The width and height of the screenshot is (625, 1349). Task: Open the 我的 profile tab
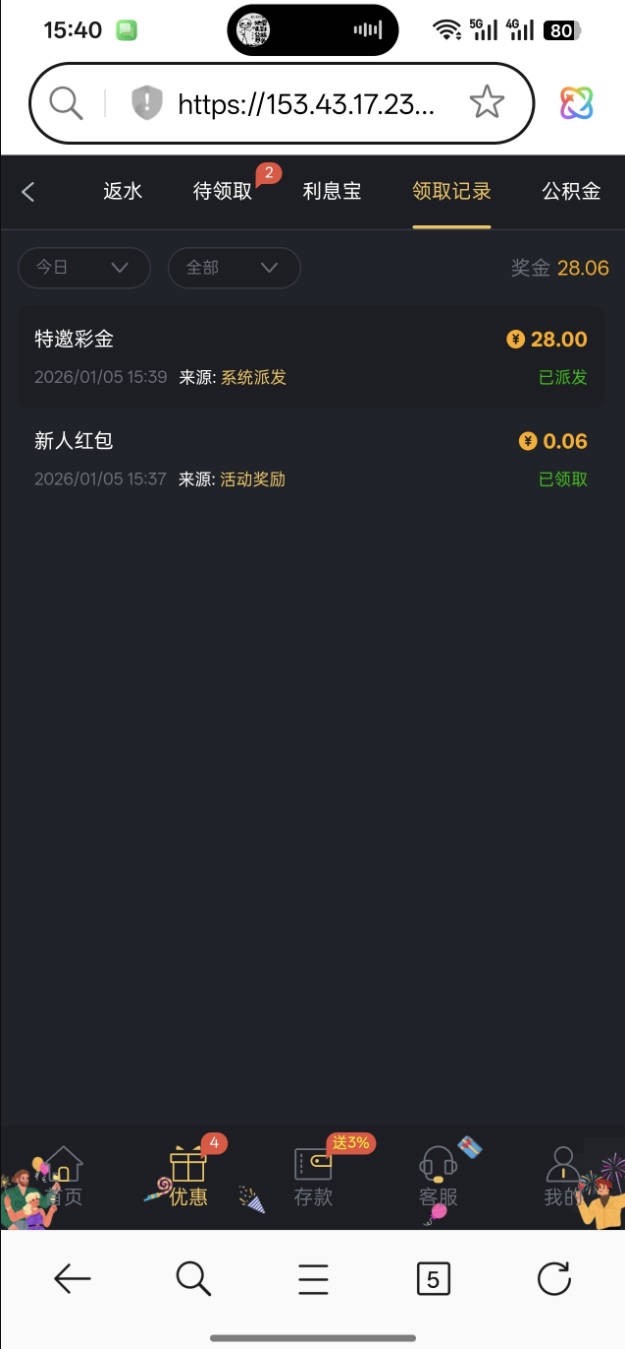pos(562,1178)
